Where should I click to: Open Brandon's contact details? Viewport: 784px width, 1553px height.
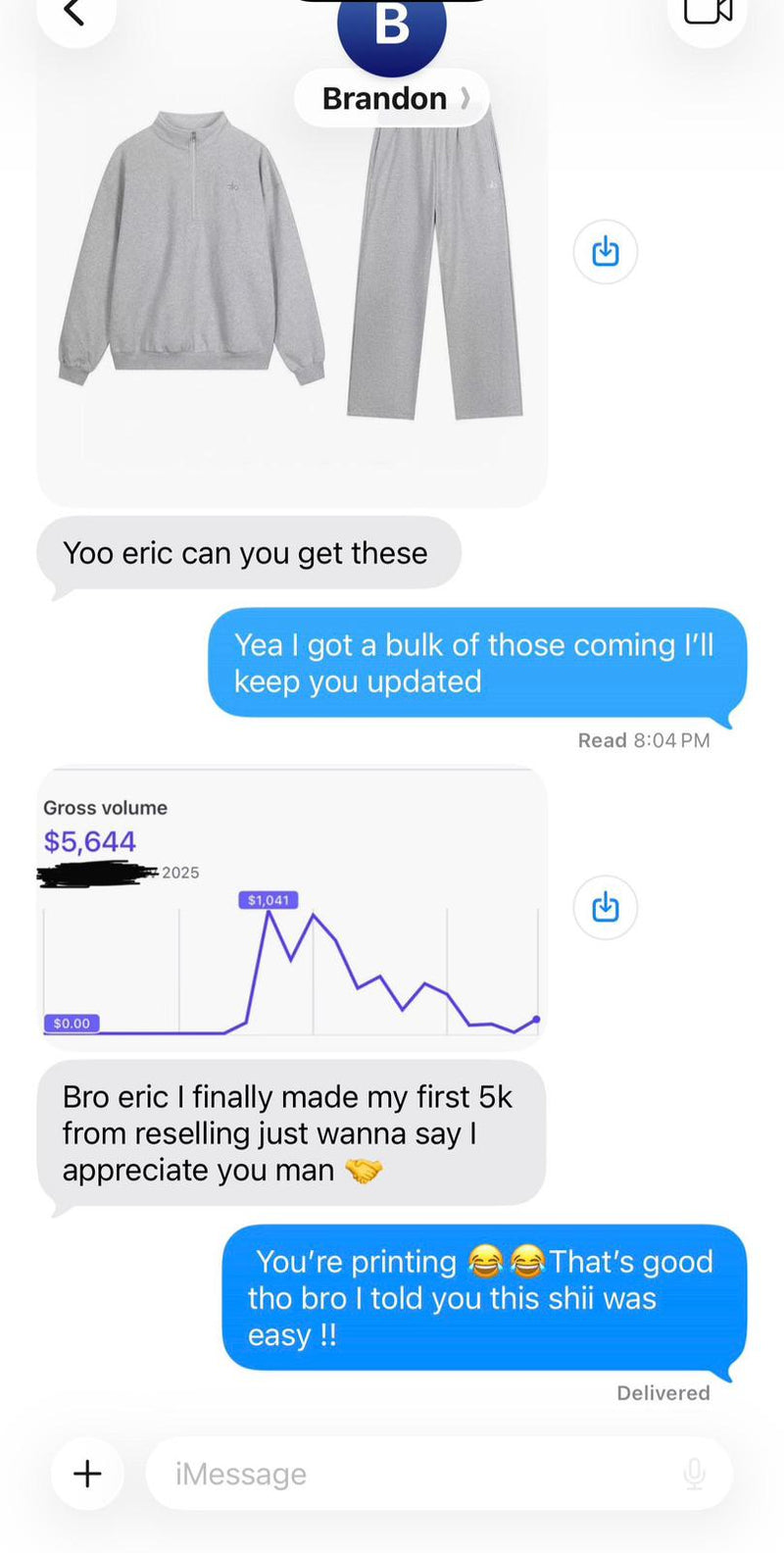pyautogui.click(x=392, y=98)
